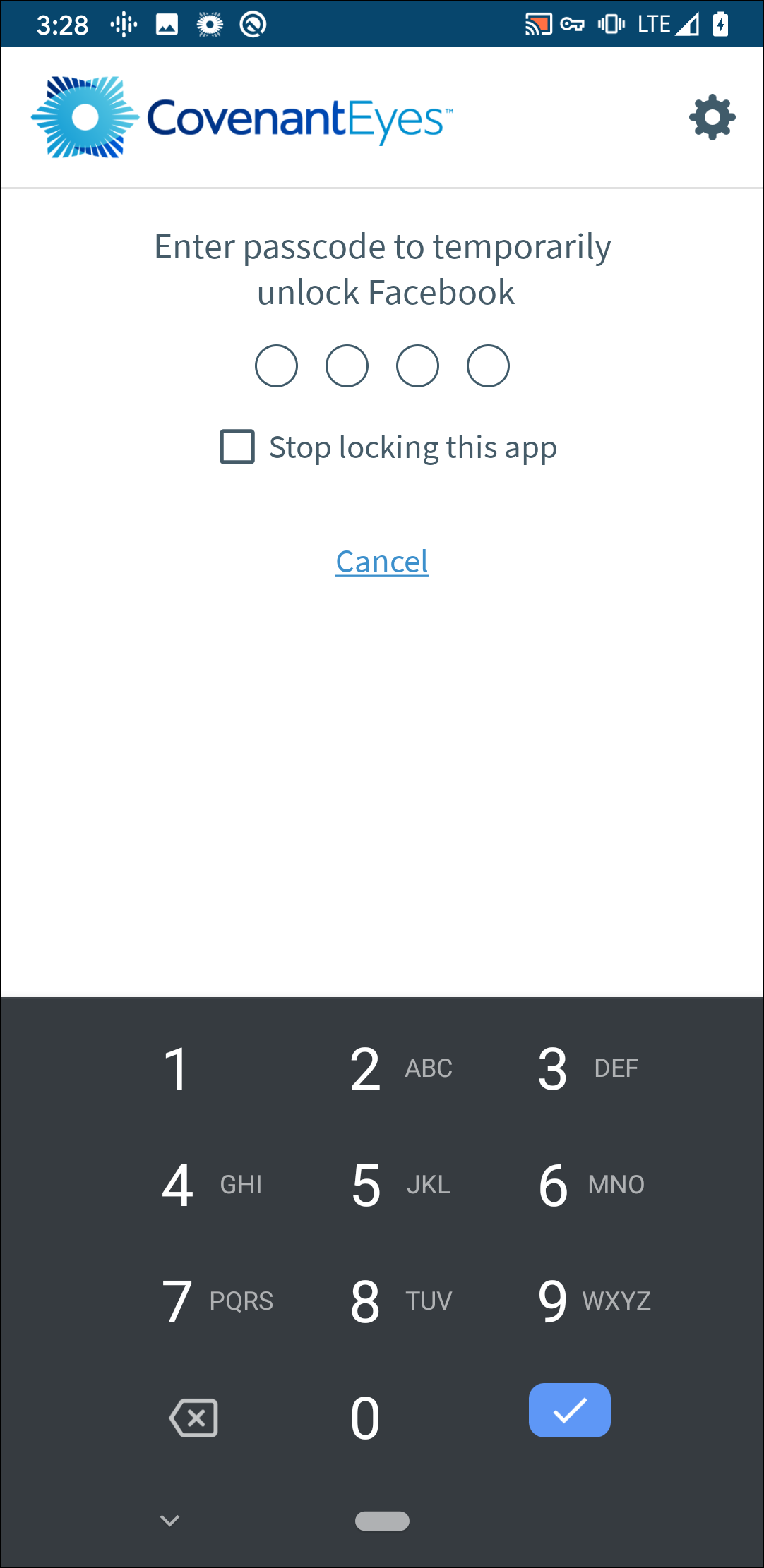Enter digit 7 on the keypad

(x=193, y=1301)
